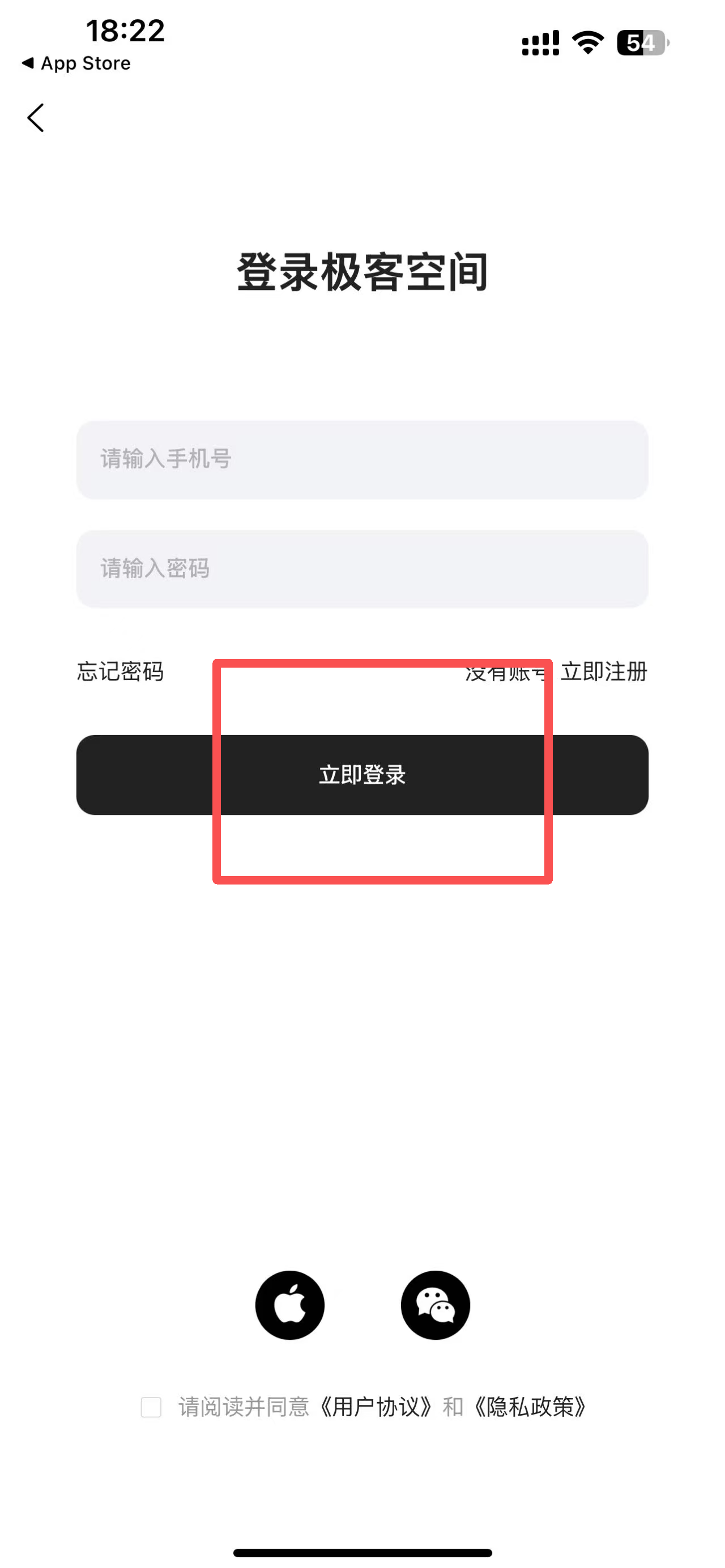Tap the 立即登录 button
Viewport: 725px width, 1568px height.
(x=362, y=774)
